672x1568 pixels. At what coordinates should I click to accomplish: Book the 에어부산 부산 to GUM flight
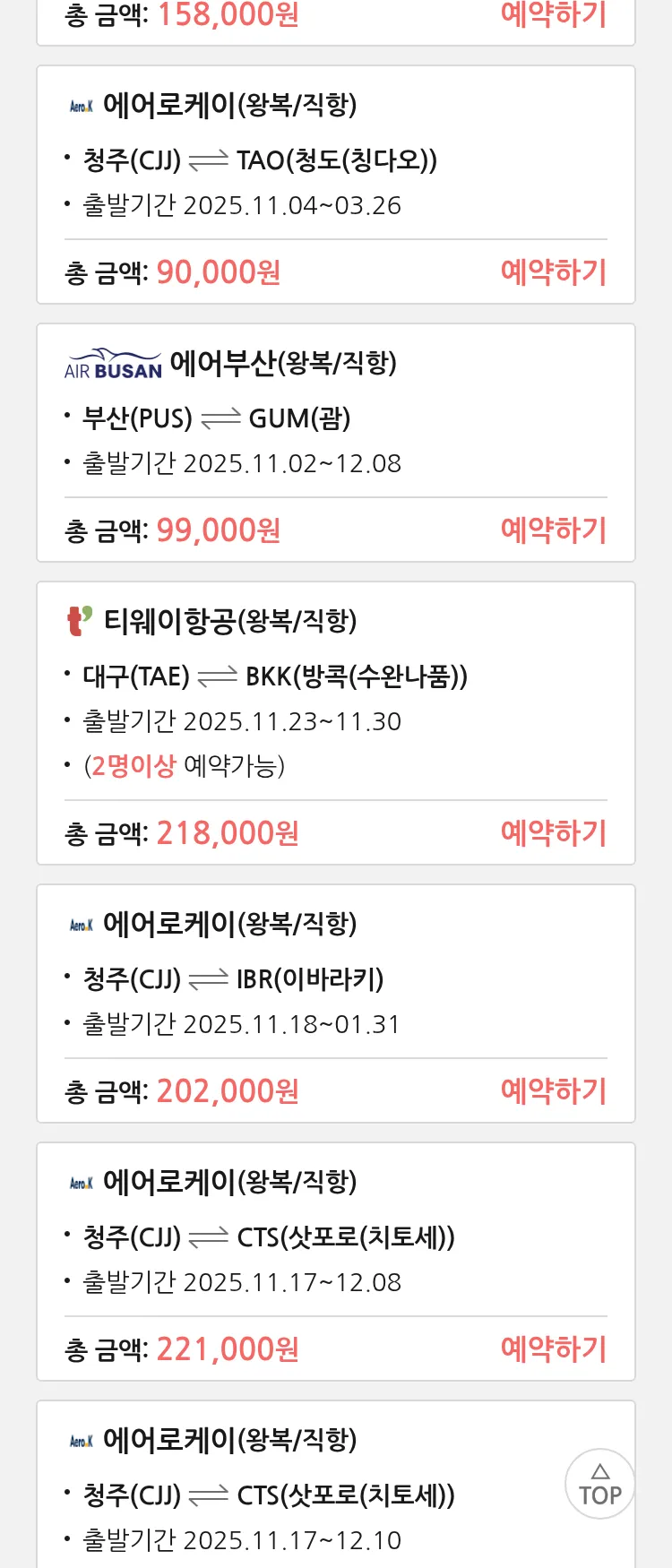pos(553,530)
